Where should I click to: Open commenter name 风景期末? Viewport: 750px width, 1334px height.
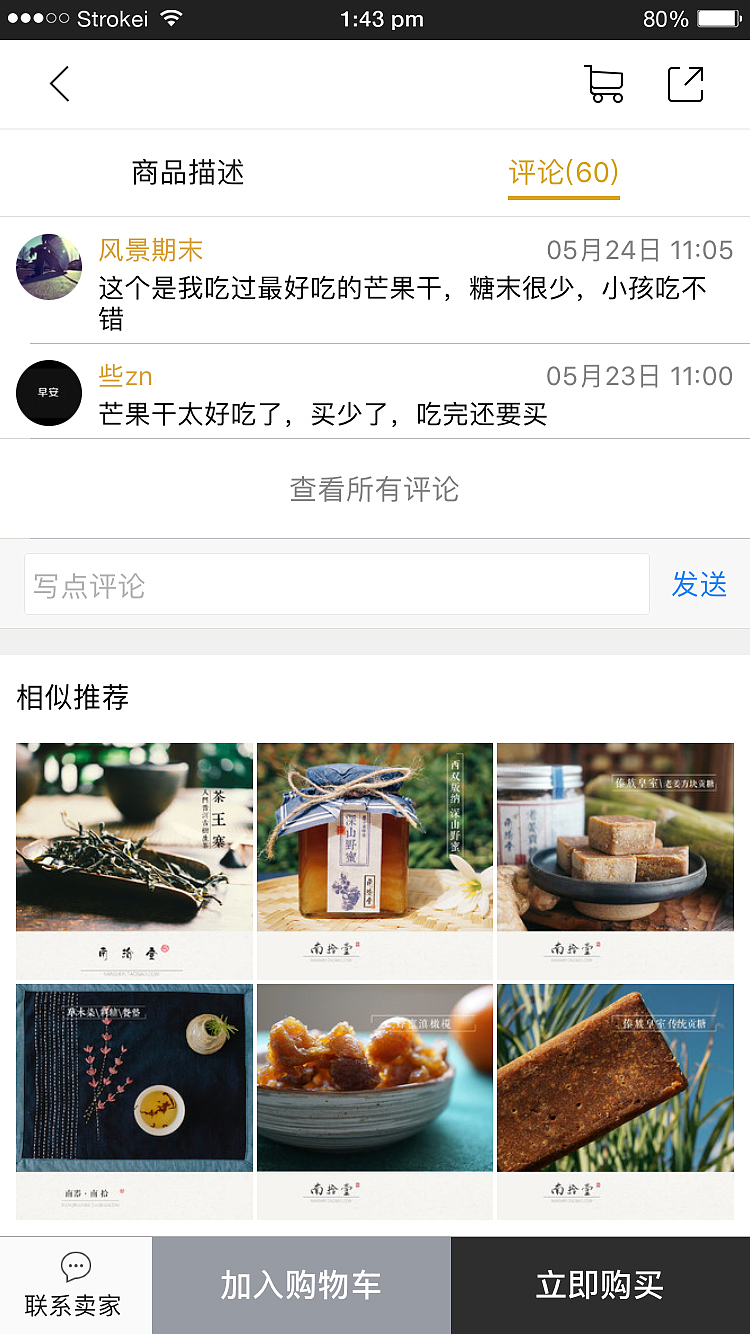point(150,250)
